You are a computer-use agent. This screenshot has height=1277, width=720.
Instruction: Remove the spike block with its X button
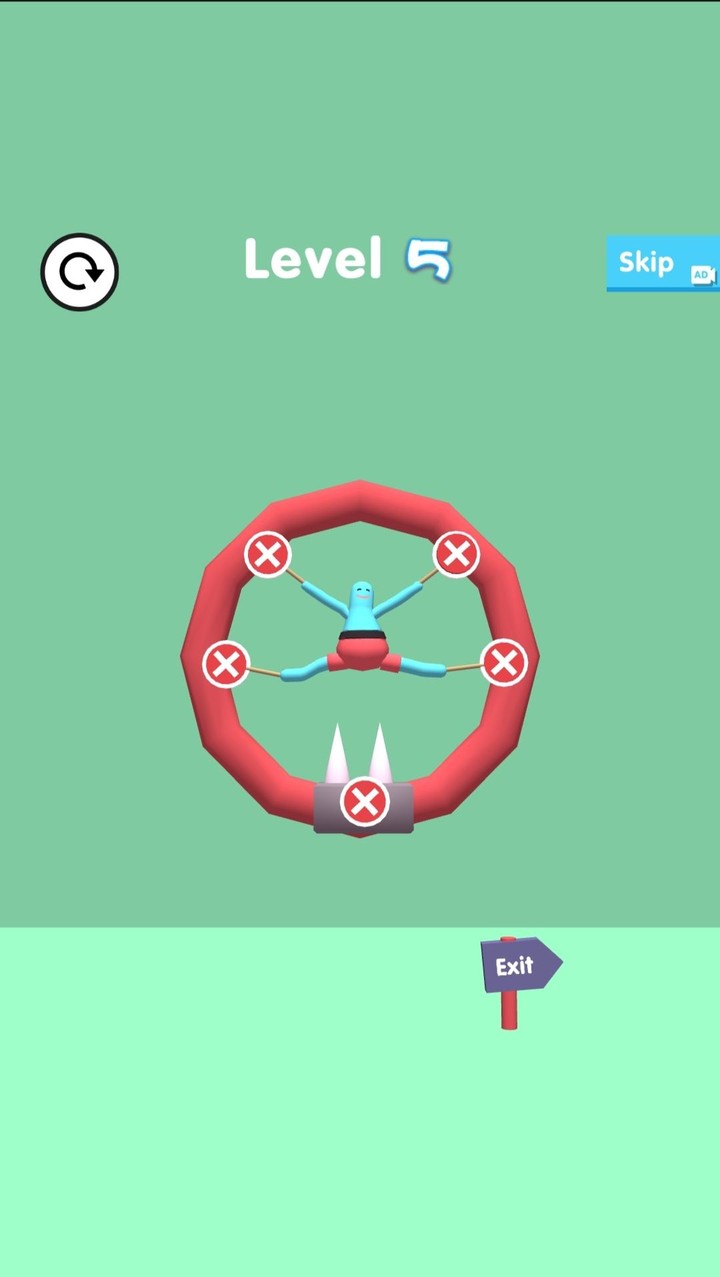coord(365,802)
